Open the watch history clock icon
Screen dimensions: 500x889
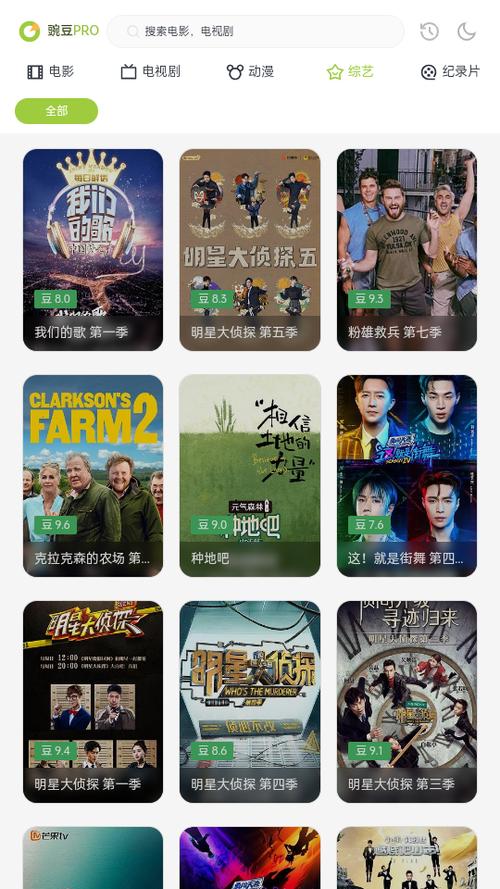pos(429,31)
